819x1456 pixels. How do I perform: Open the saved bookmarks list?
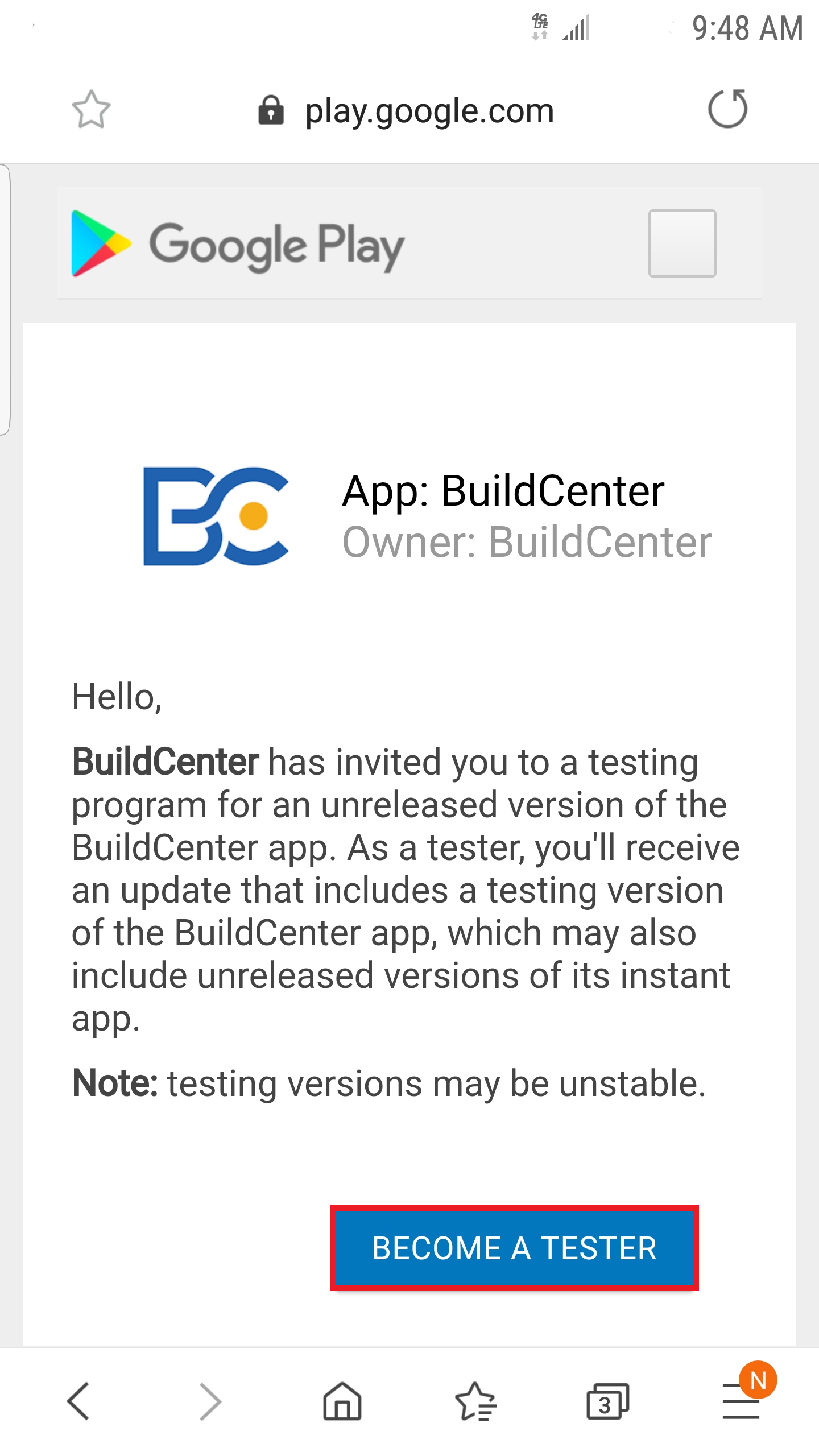coord(475,1401)
